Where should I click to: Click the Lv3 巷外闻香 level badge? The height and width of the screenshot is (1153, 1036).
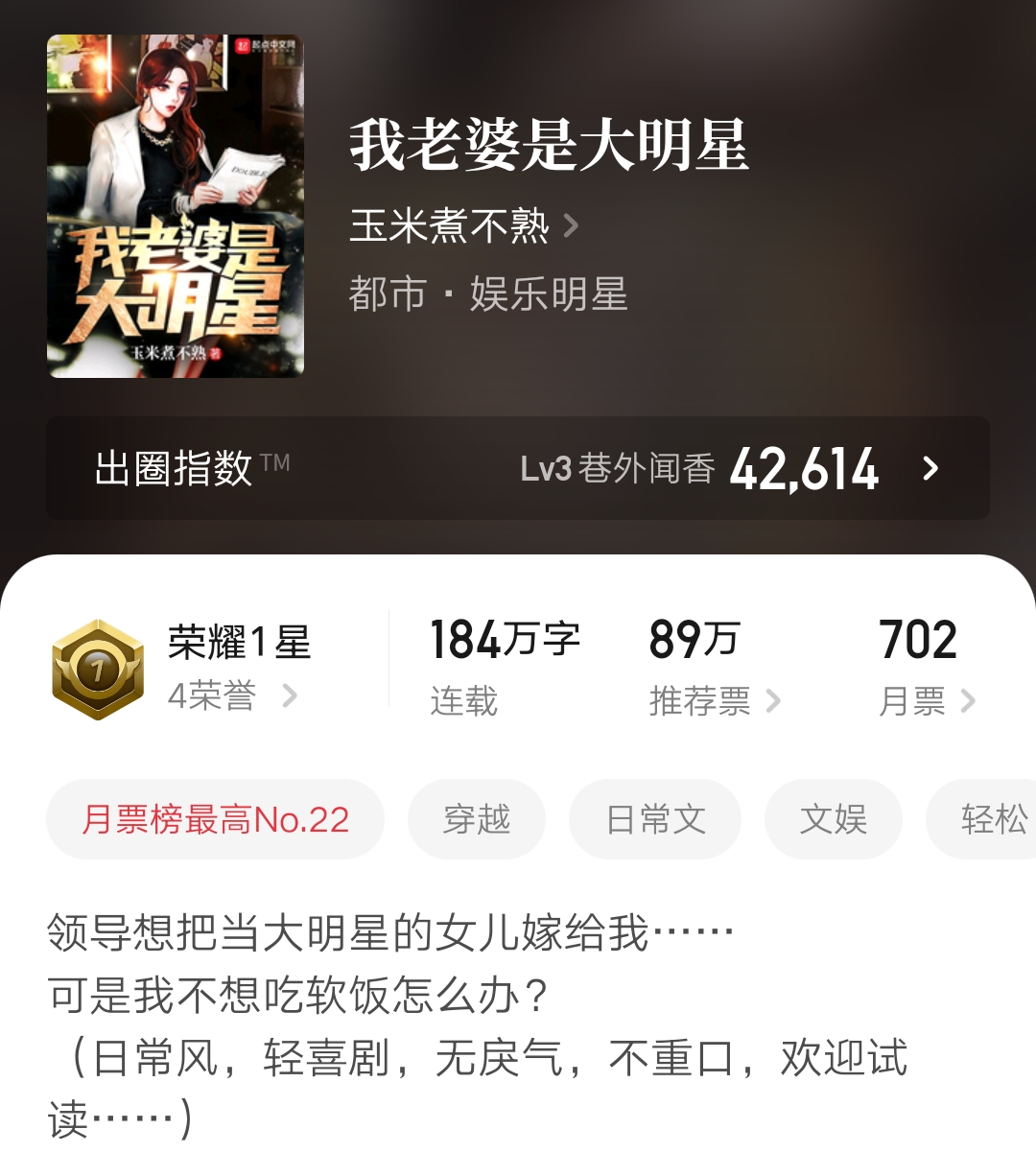tap(619, 467)
